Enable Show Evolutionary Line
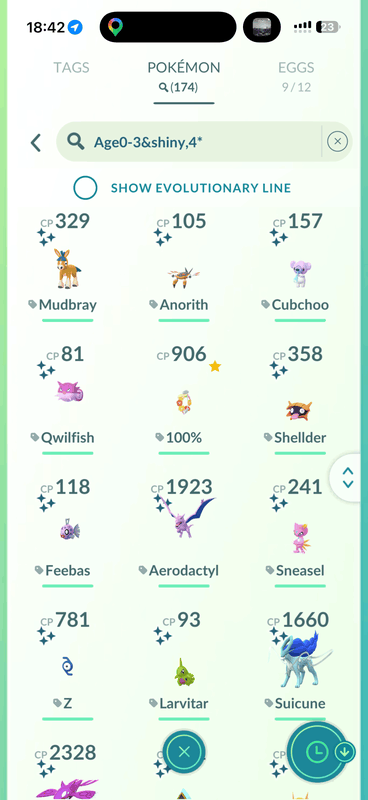 tap(85, 188)
